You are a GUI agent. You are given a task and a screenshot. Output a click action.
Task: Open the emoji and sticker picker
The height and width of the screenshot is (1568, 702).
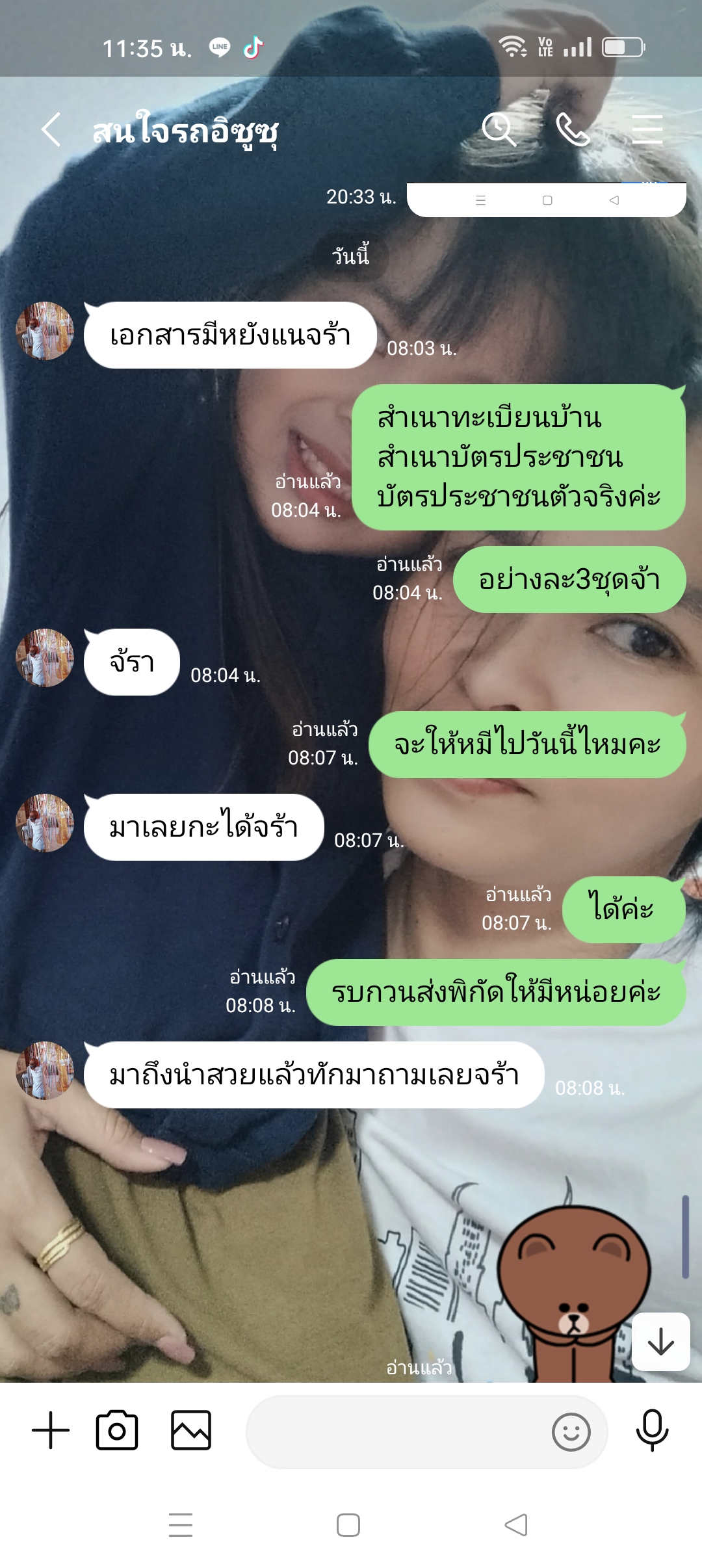click(571, 1431)
